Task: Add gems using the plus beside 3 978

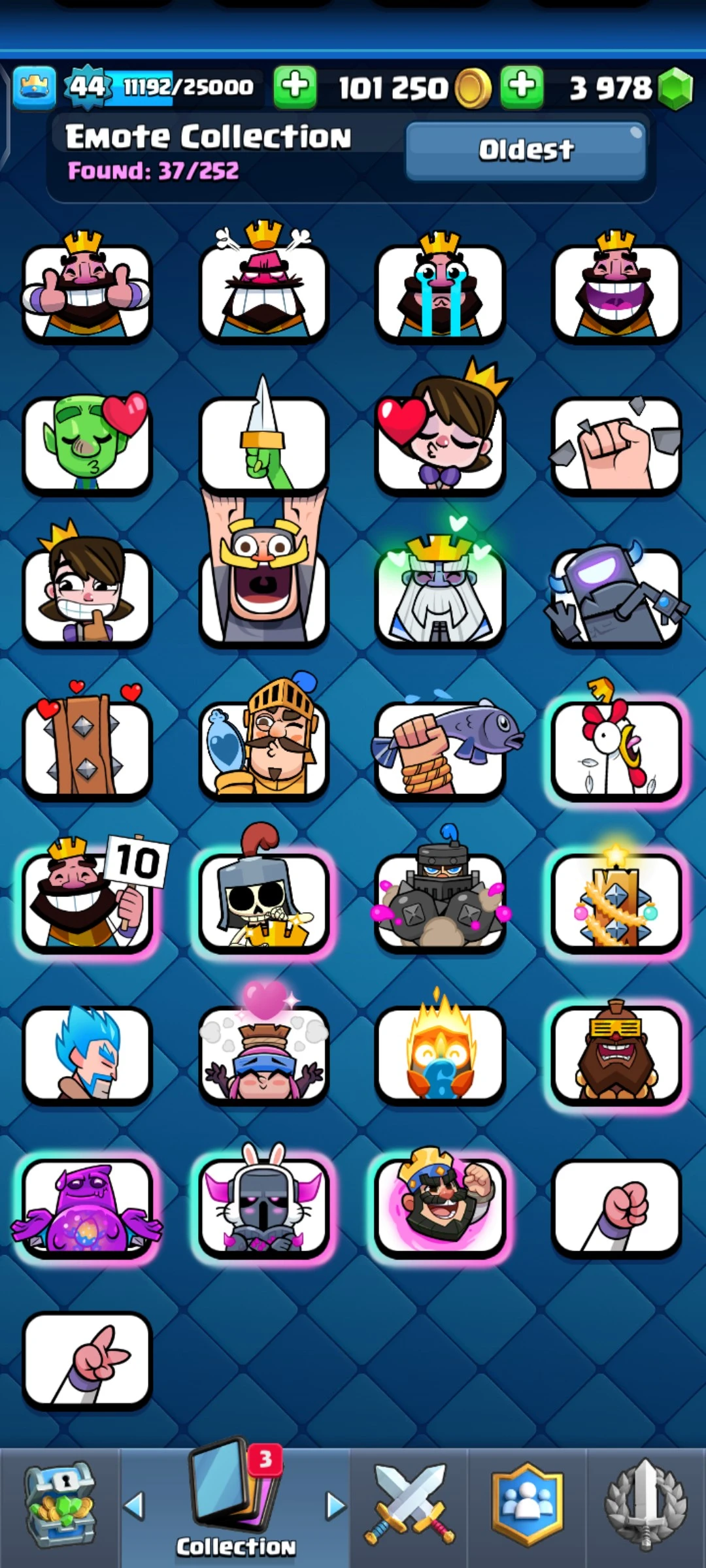Action: [x=522, y=86]
